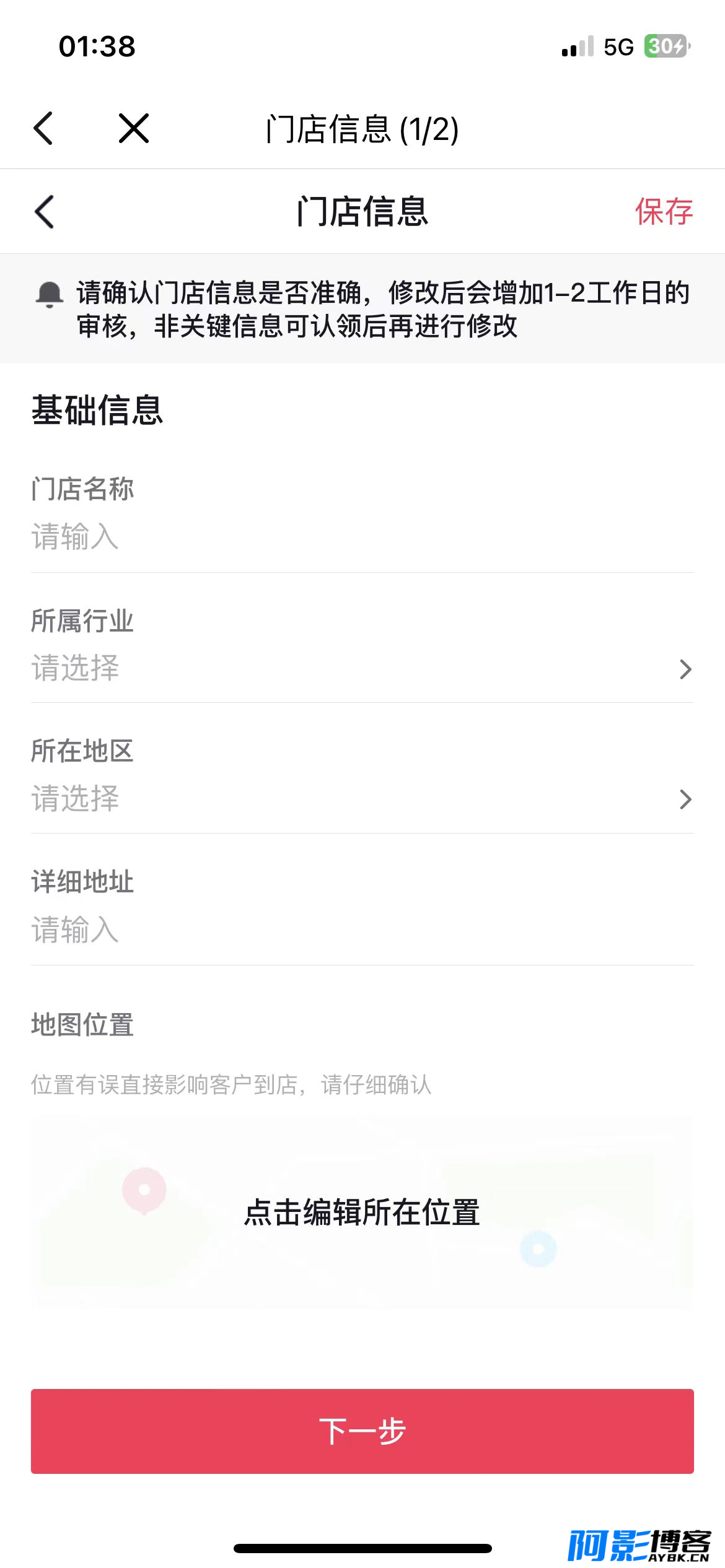The width and height of the screenshot is (725, 1568).
Task: Go back using the top bar arrow
Action: [43, 129]
